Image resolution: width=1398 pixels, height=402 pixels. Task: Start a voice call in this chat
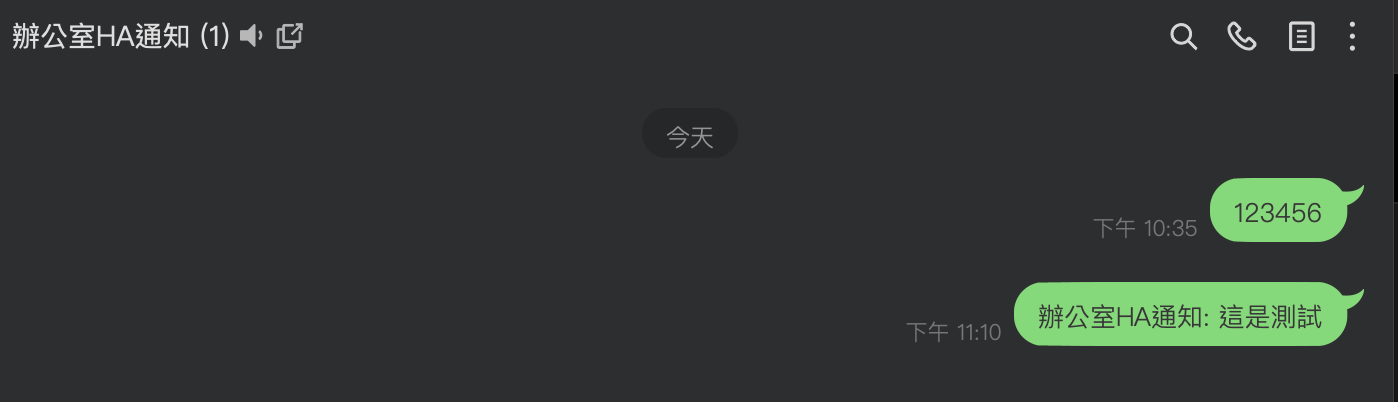click(1241, 38)
